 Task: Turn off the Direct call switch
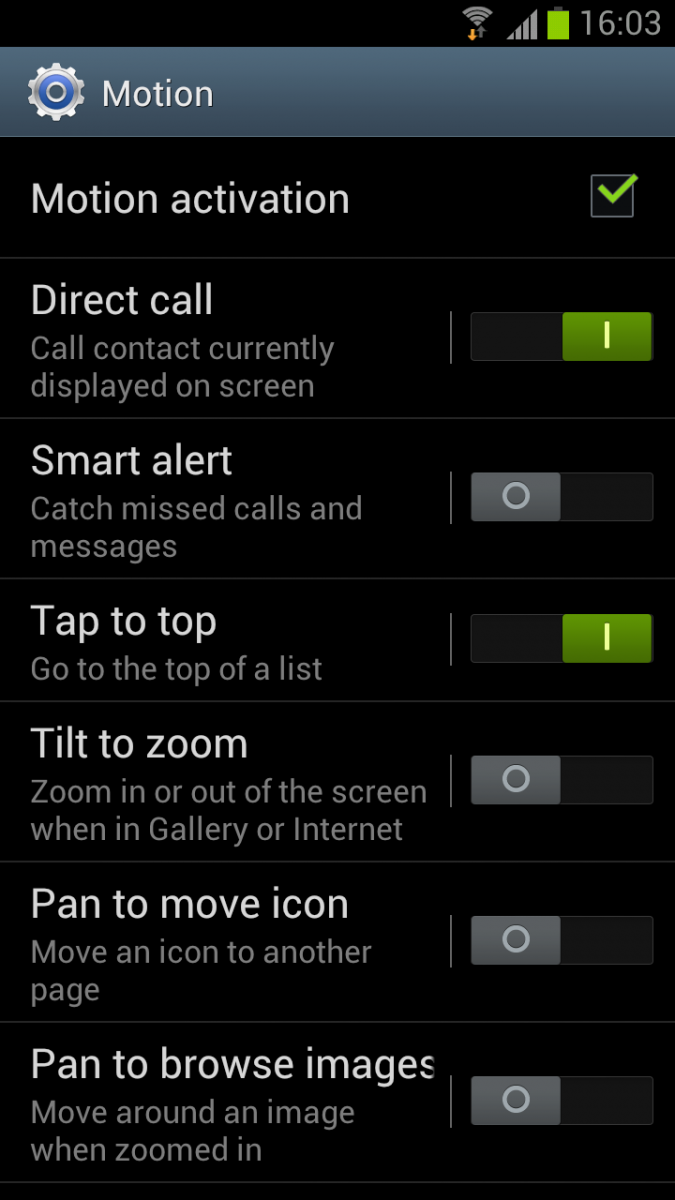tap(561, 336)
